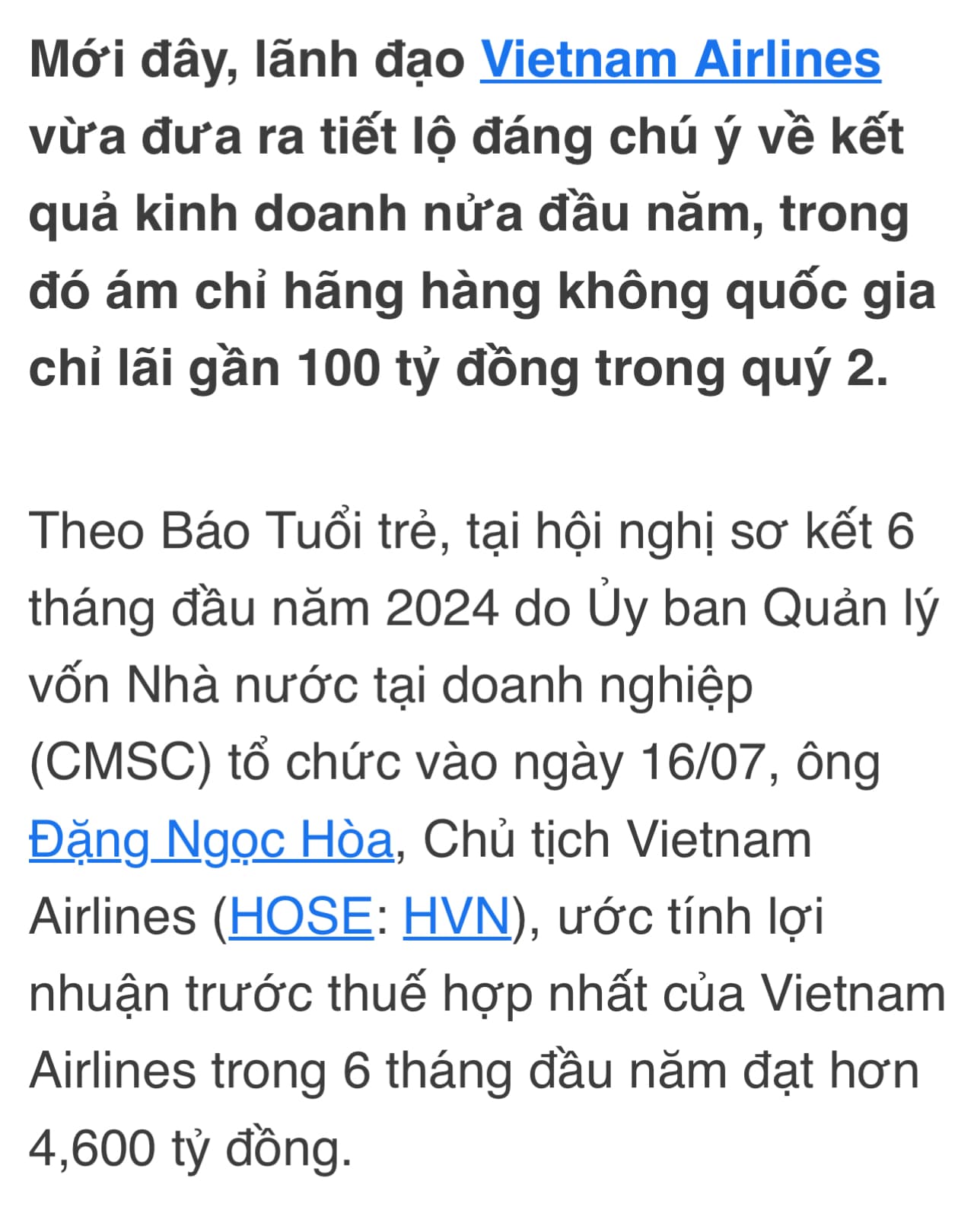Screen dimensions: 977x1232
Task: Open the Đặng Ngọc Hòa link
Action: [x=211, y=839]
